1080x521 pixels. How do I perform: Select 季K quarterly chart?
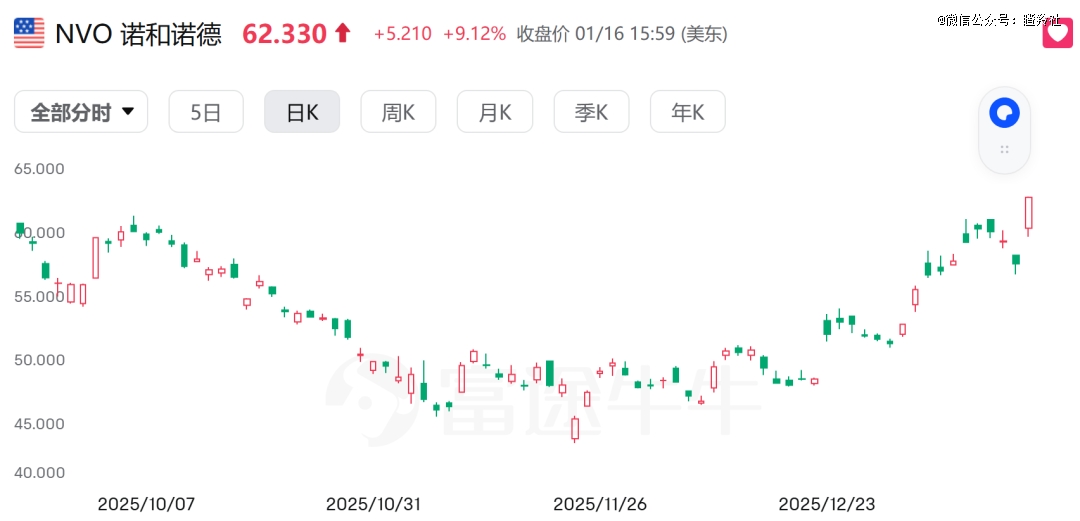click(x=591, y=112)
